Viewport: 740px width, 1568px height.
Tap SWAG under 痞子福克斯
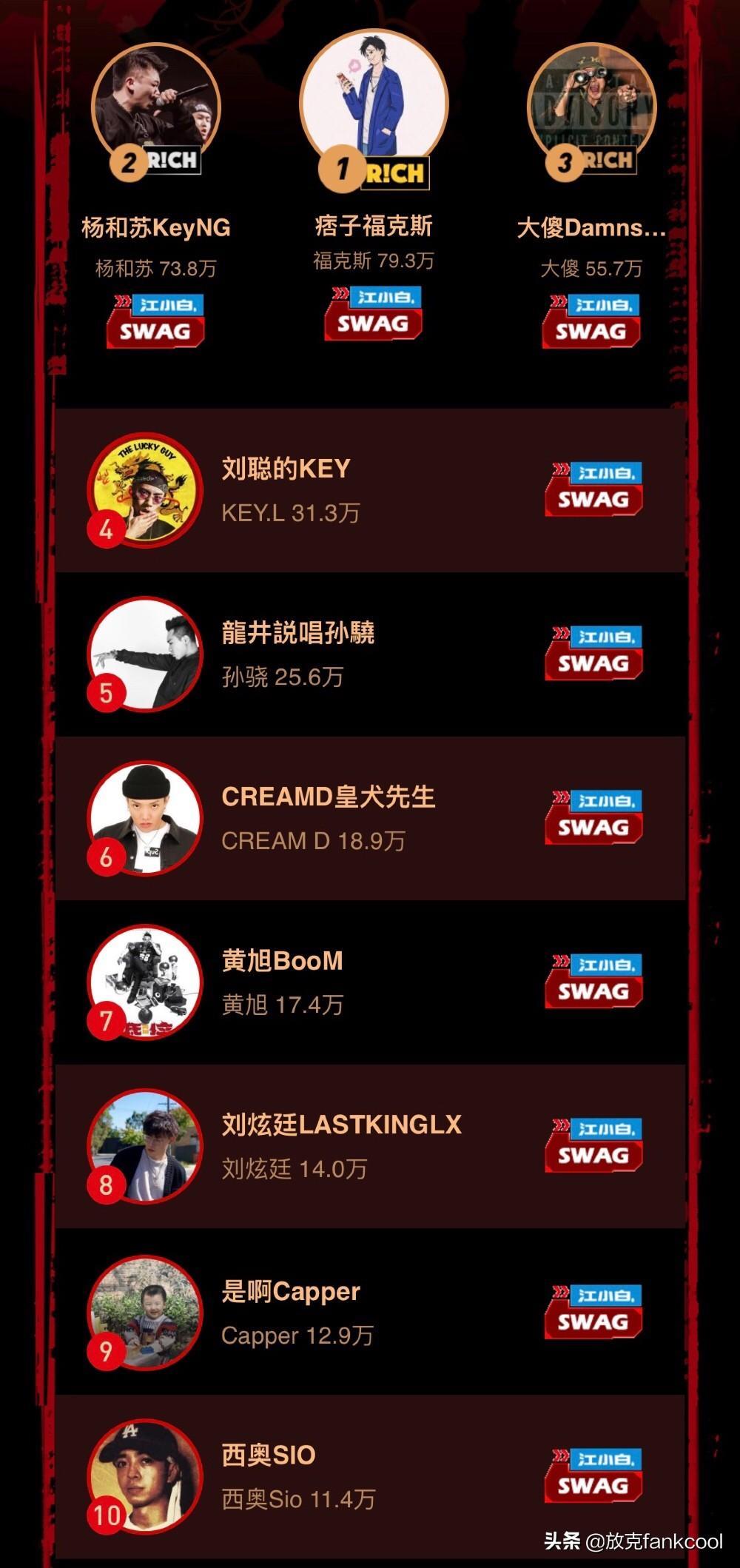(373, 314)
